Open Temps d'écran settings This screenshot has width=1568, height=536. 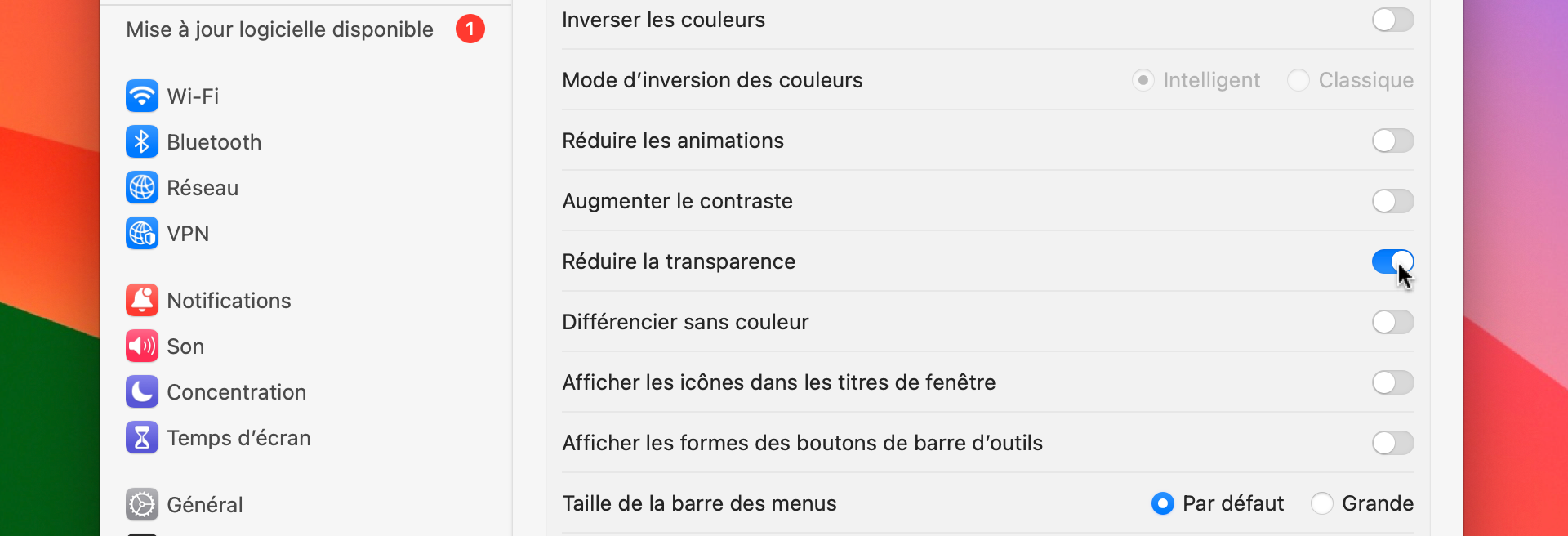238,438
